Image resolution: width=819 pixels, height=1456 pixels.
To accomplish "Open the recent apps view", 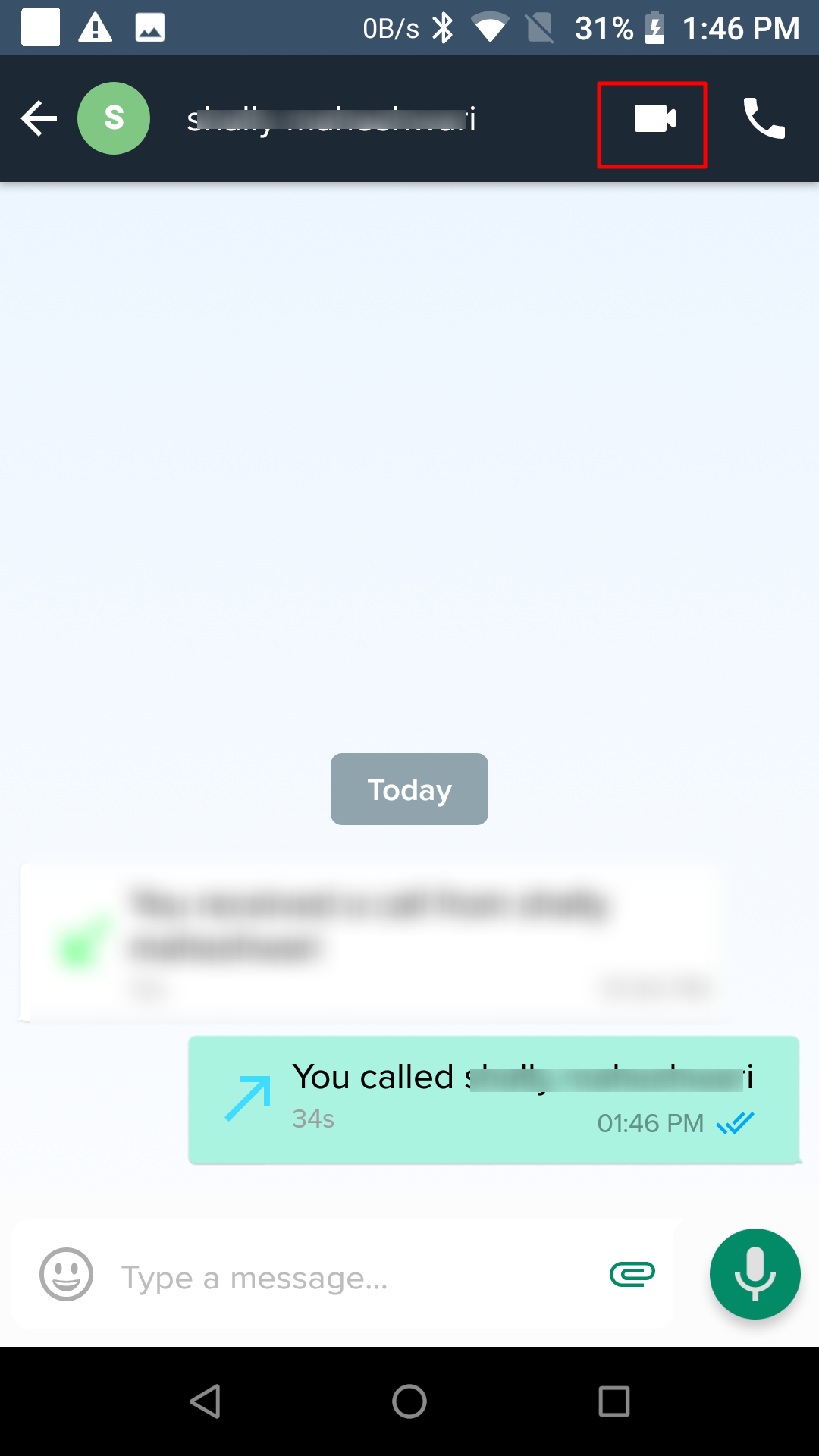I will [x=614, y=1401].
